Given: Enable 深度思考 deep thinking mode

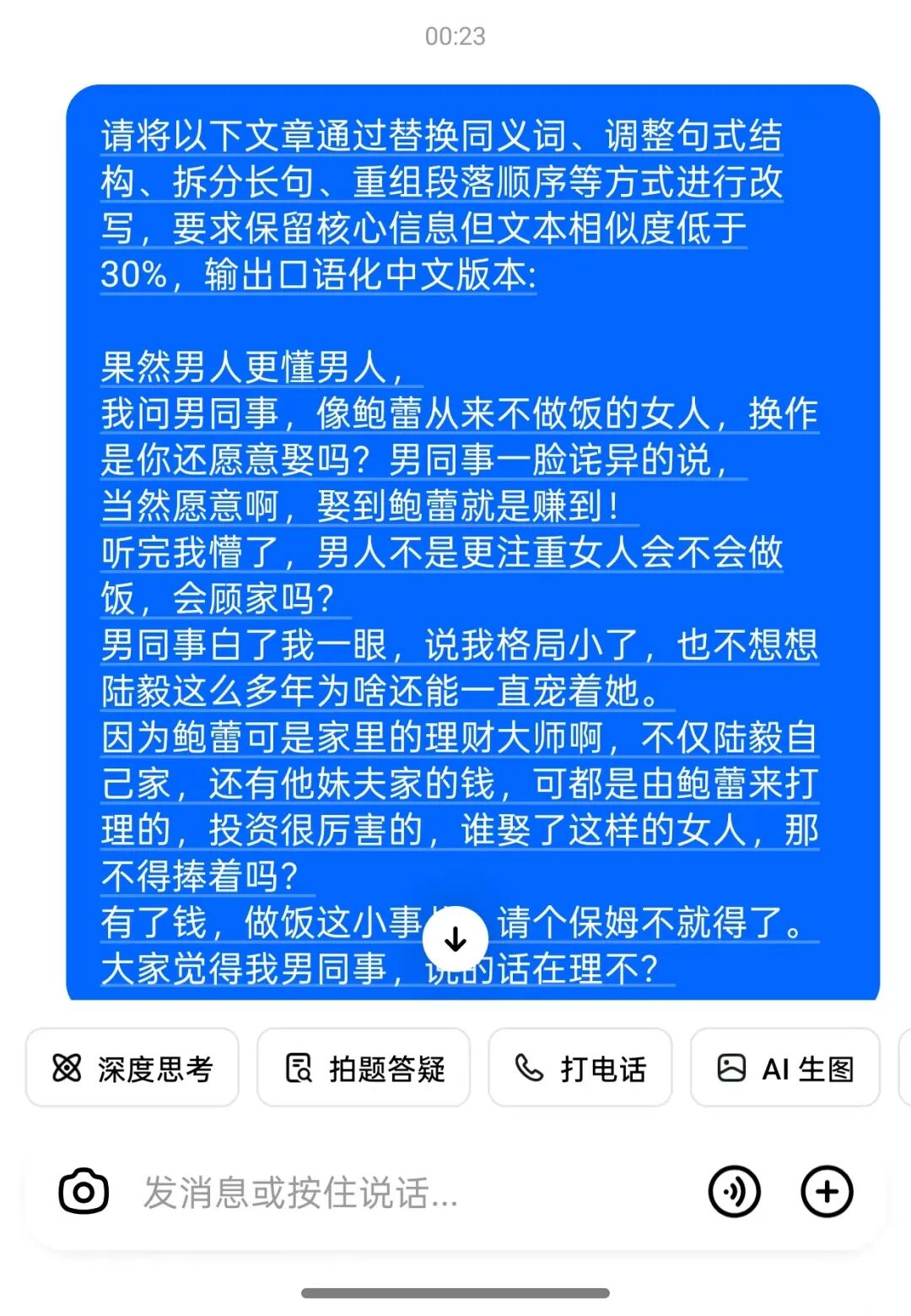Looking at the screenshot, I should [x=132, y=1068].
